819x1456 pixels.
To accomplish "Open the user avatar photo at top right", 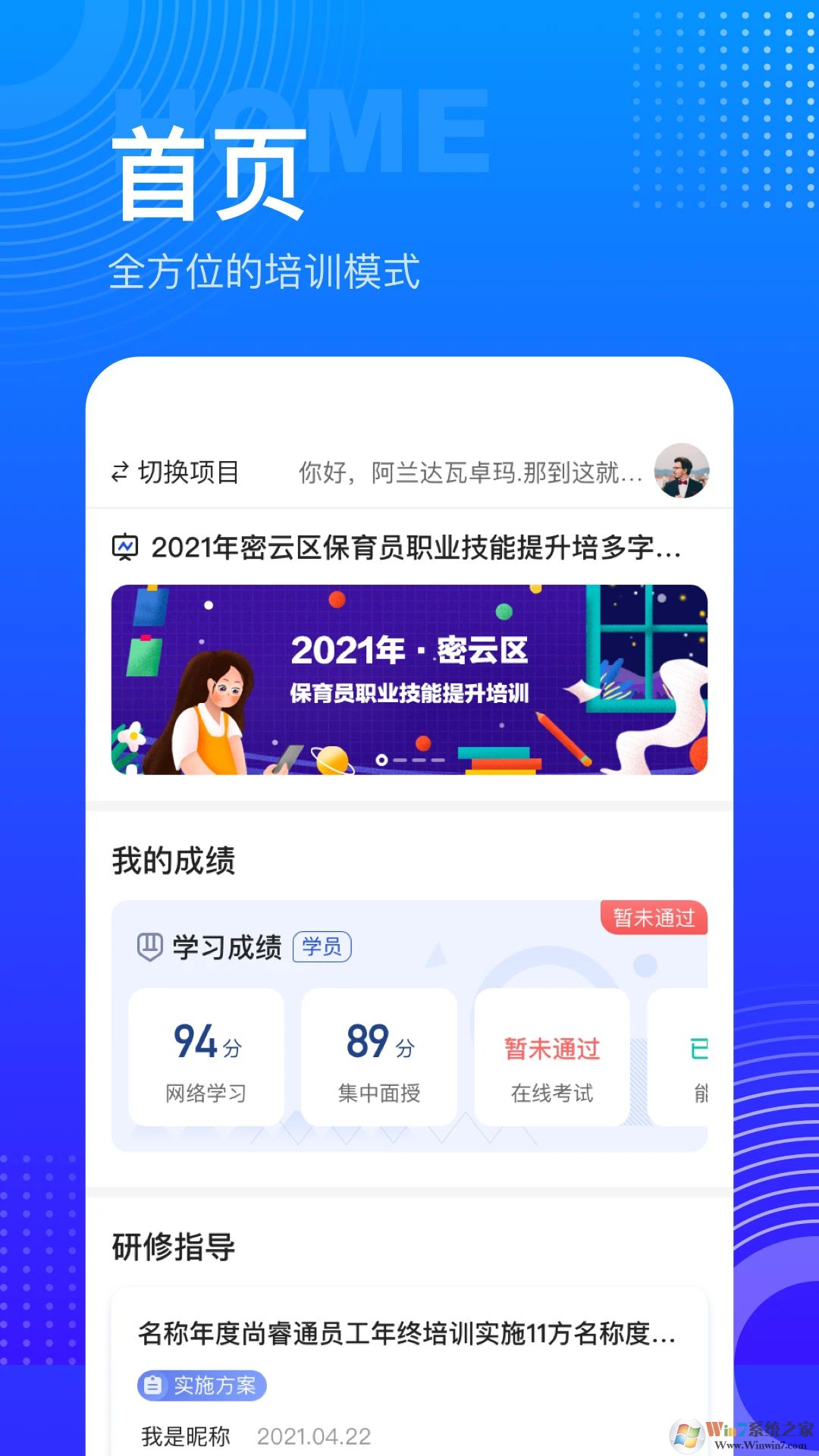I will tap(682, 472).
